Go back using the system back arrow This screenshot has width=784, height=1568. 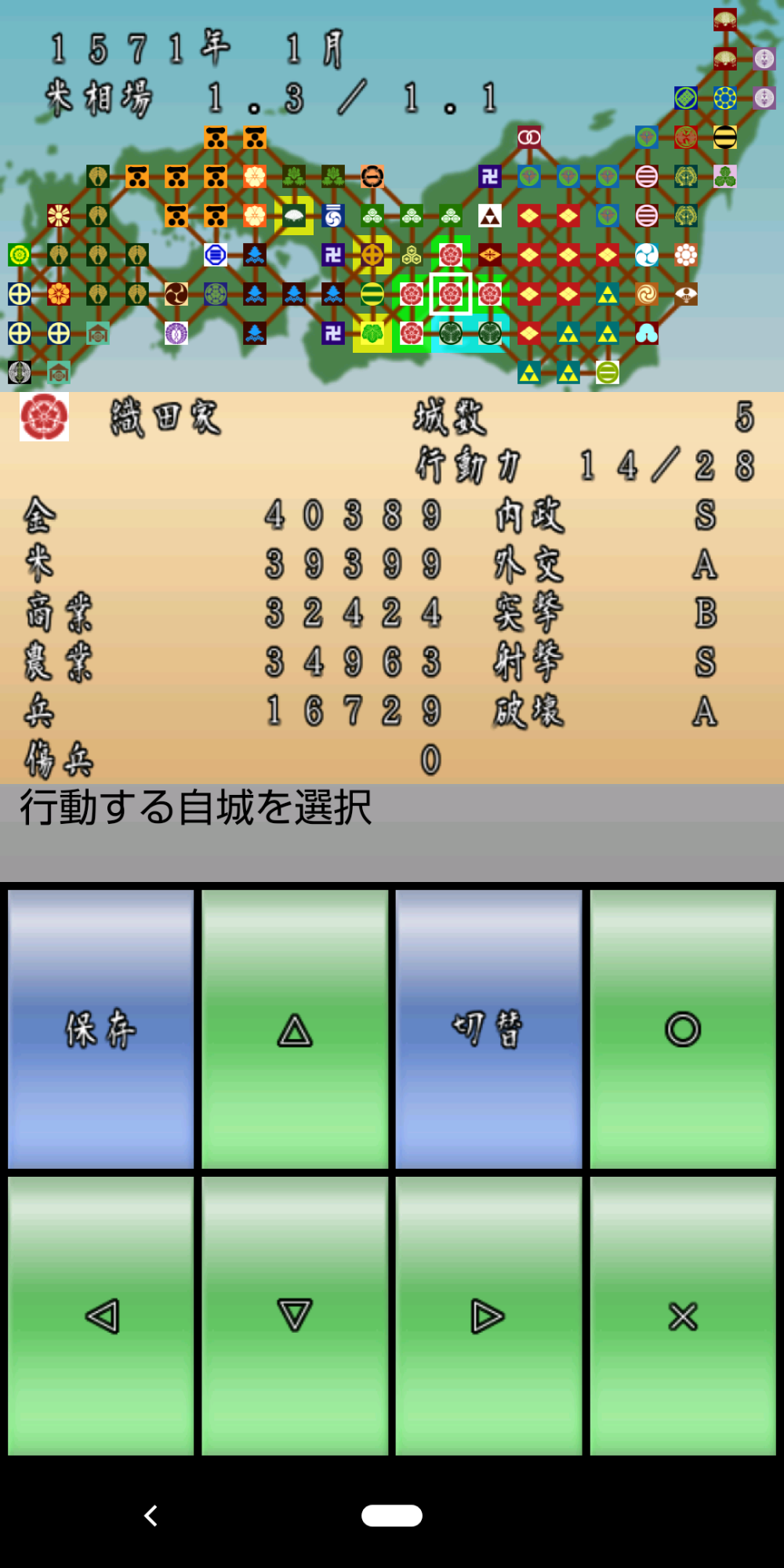coord(151,1515)
